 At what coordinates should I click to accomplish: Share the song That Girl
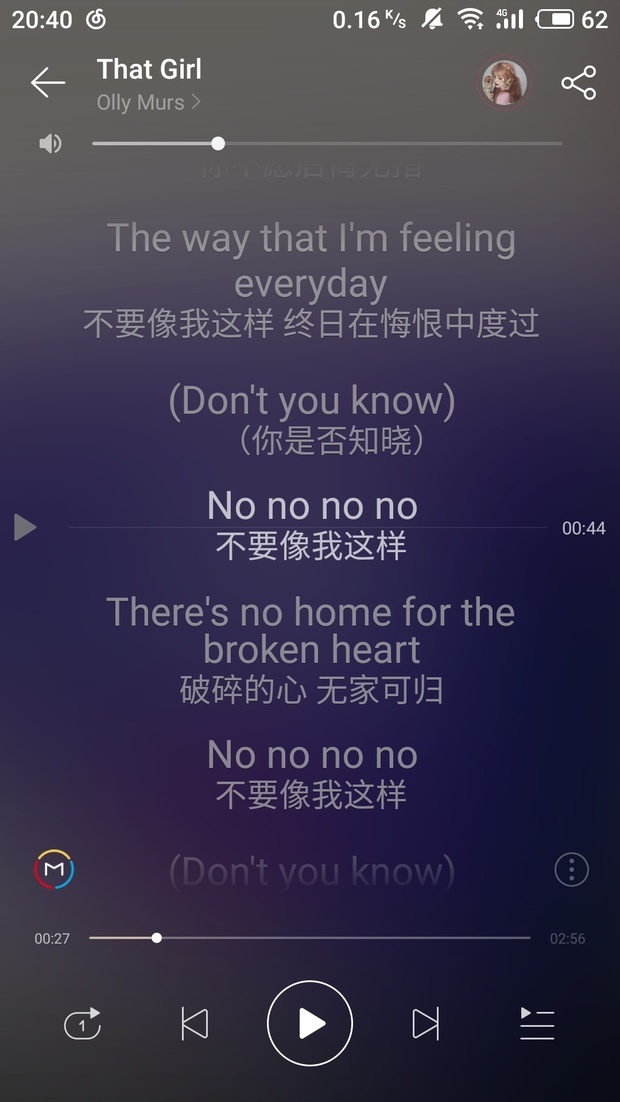578,83
